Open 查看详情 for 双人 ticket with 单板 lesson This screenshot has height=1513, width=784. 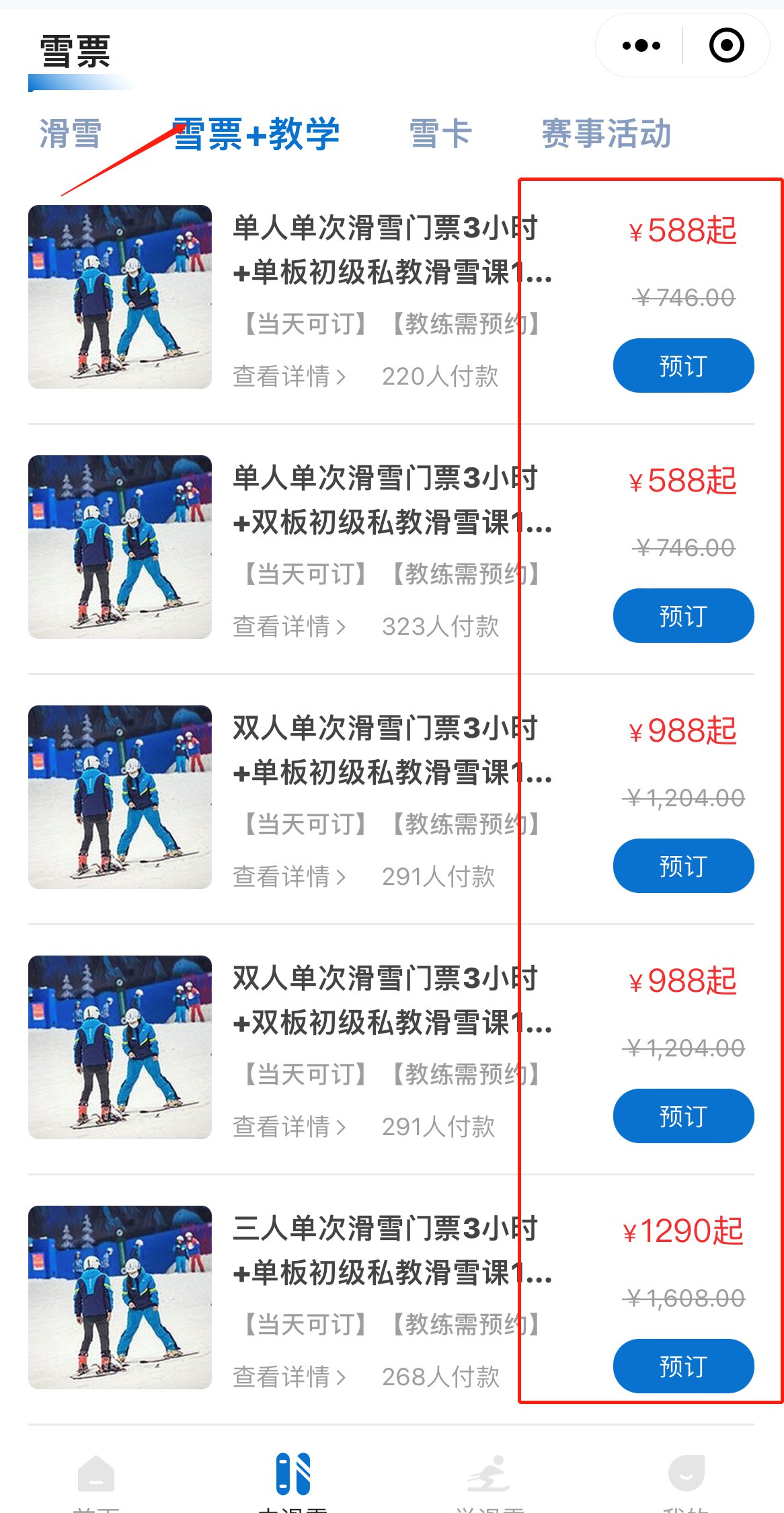(289, 877)
